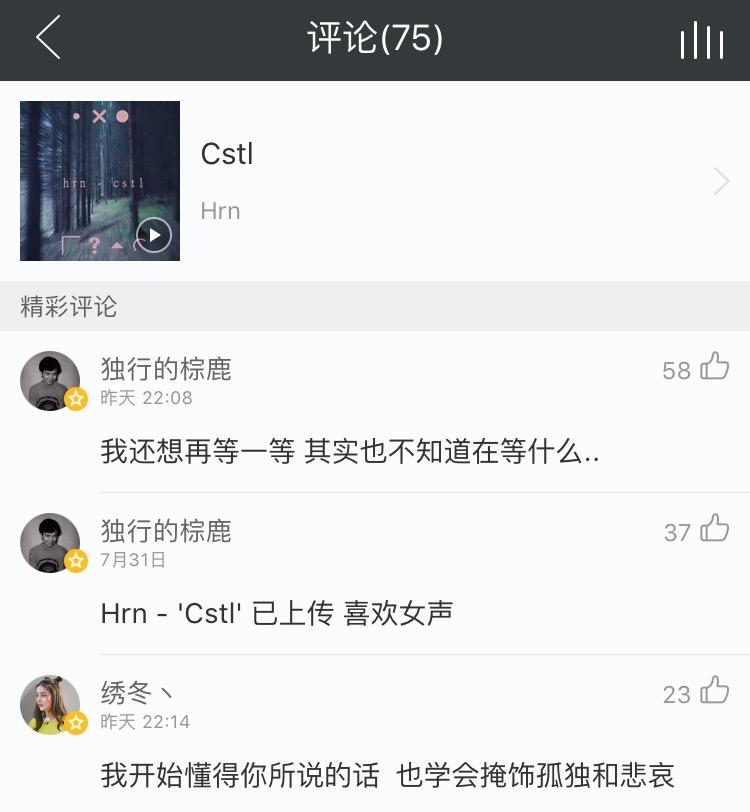Open 绣冬丶's profile avatar
Screen dimensions: 750x812
(x=50, y=704)
